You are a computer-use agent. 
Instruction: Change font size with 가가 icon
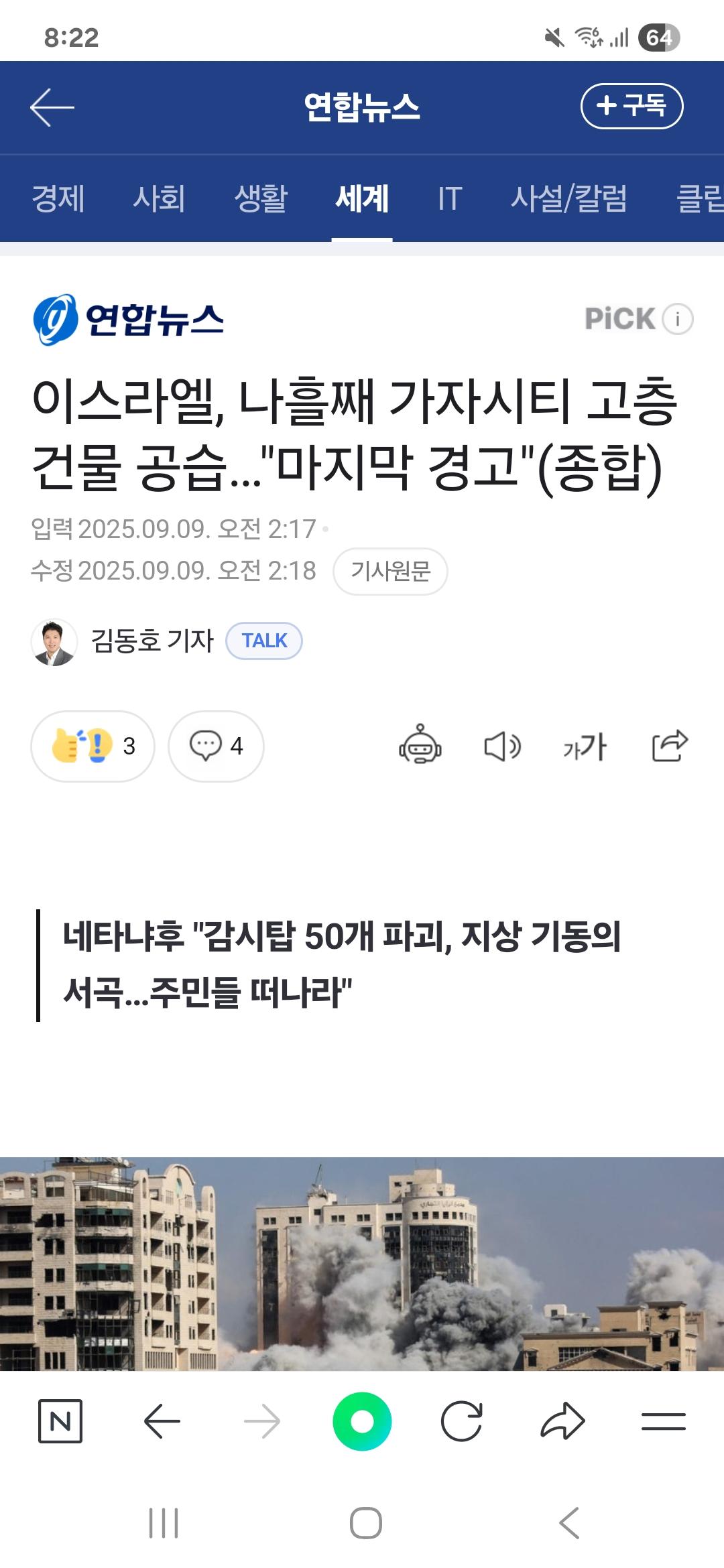coord(585,746)
